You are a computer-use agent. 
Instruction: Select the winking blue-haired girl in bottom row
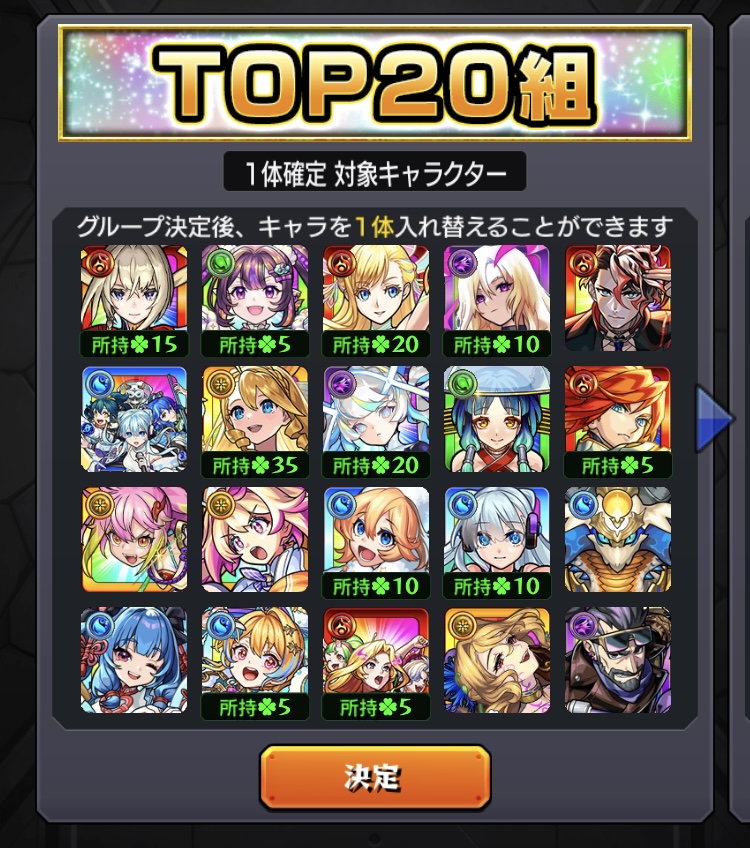pyautogui.click(x=134, y=660)
